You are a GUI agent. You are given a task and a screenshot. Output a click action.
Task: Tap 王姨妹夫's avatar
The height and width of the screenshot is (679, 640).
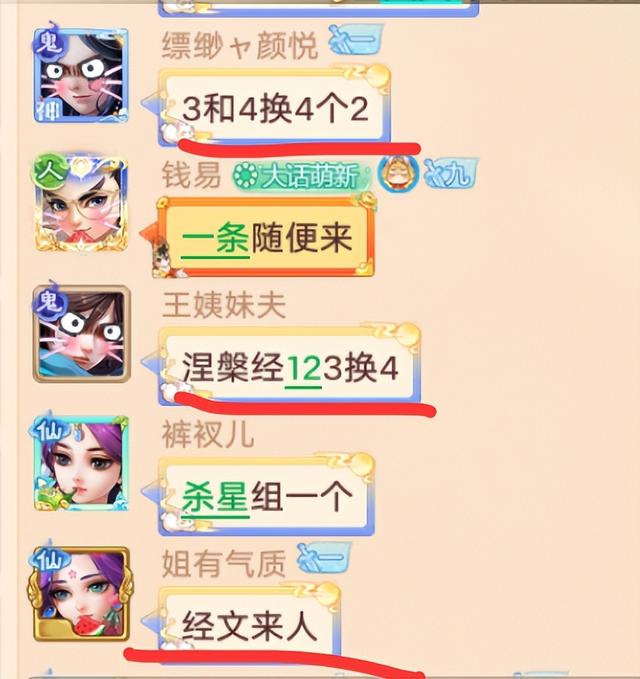tap(81, 334)
